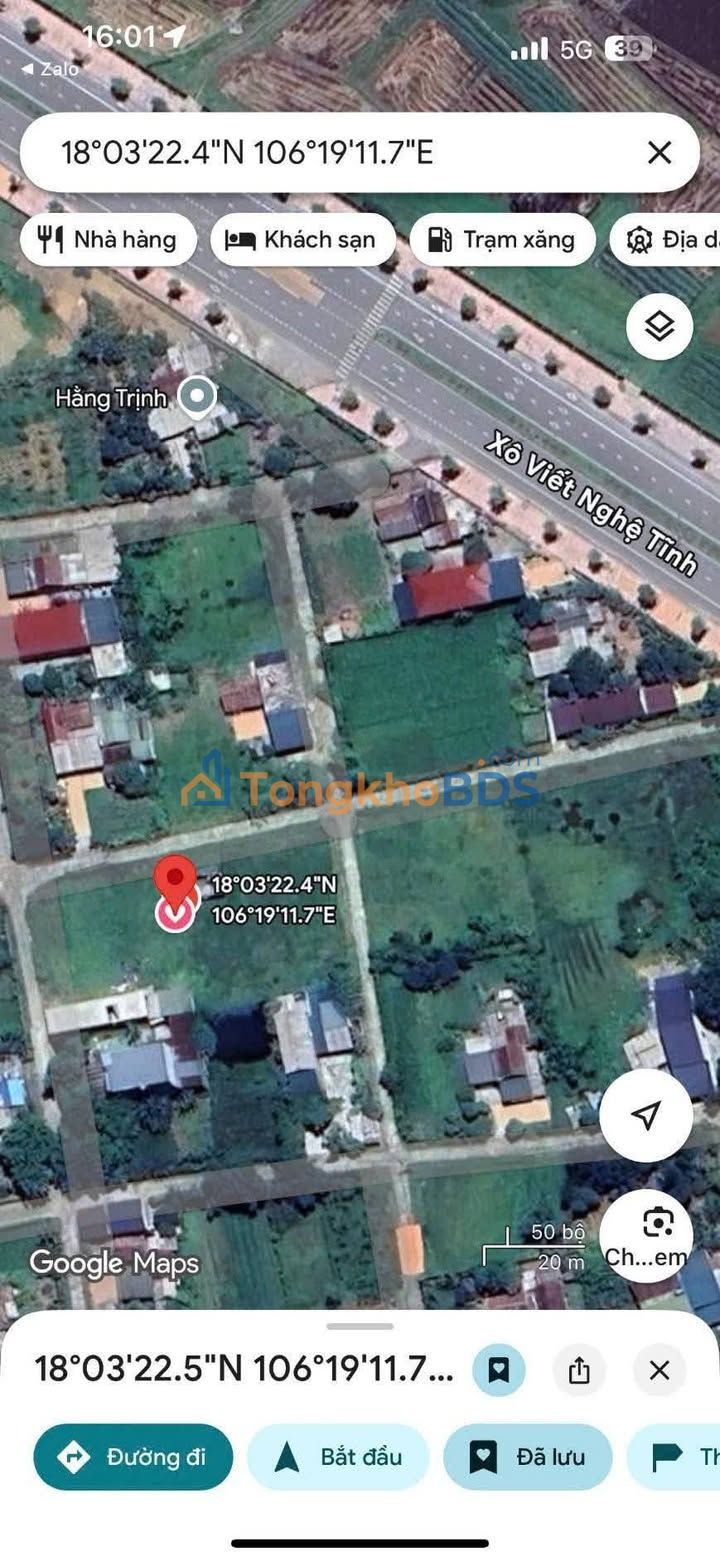Viewport: 720px width, 1561px height.
Task: Tap the Đã lưu saved button
Action: point(527,1457)
